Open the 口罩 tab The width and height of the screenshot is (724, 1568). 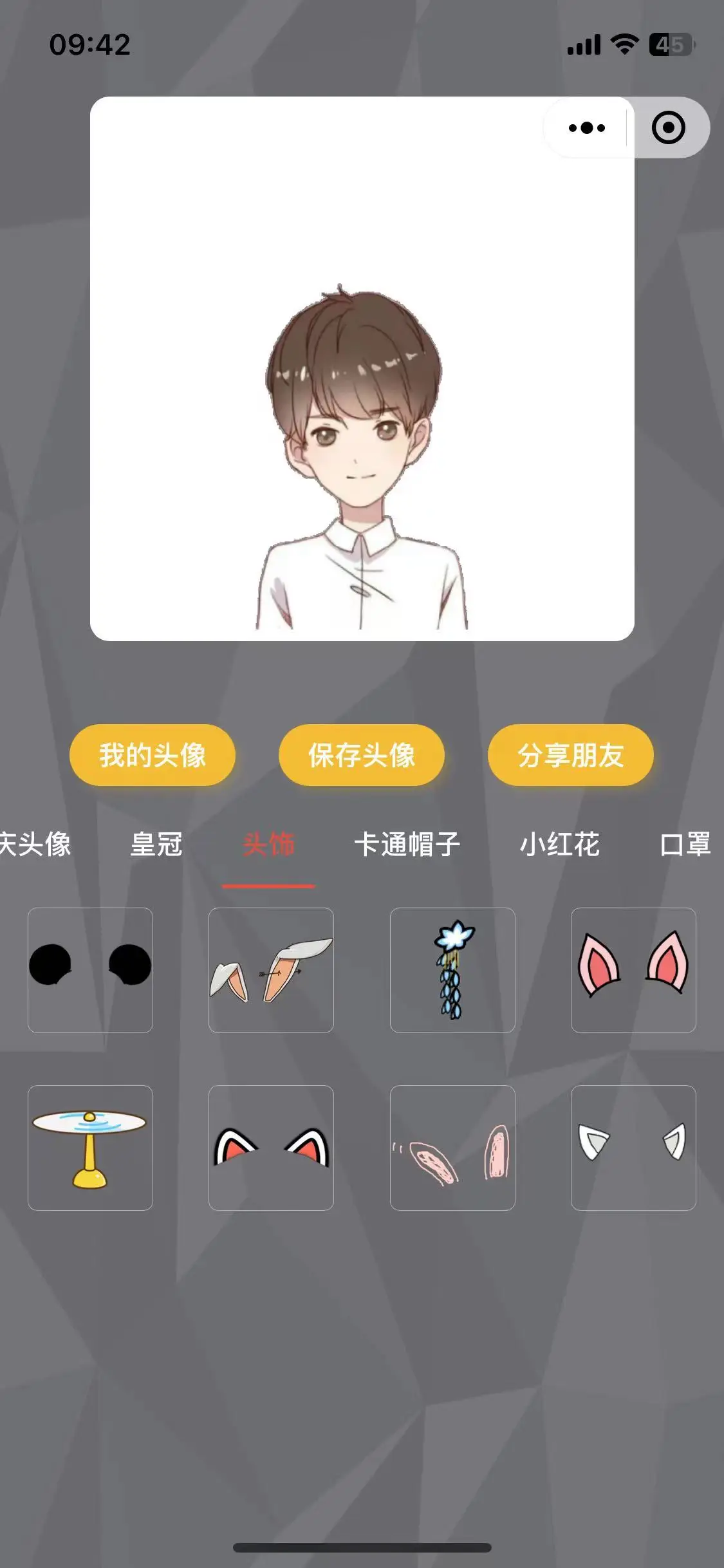[685, 844]
